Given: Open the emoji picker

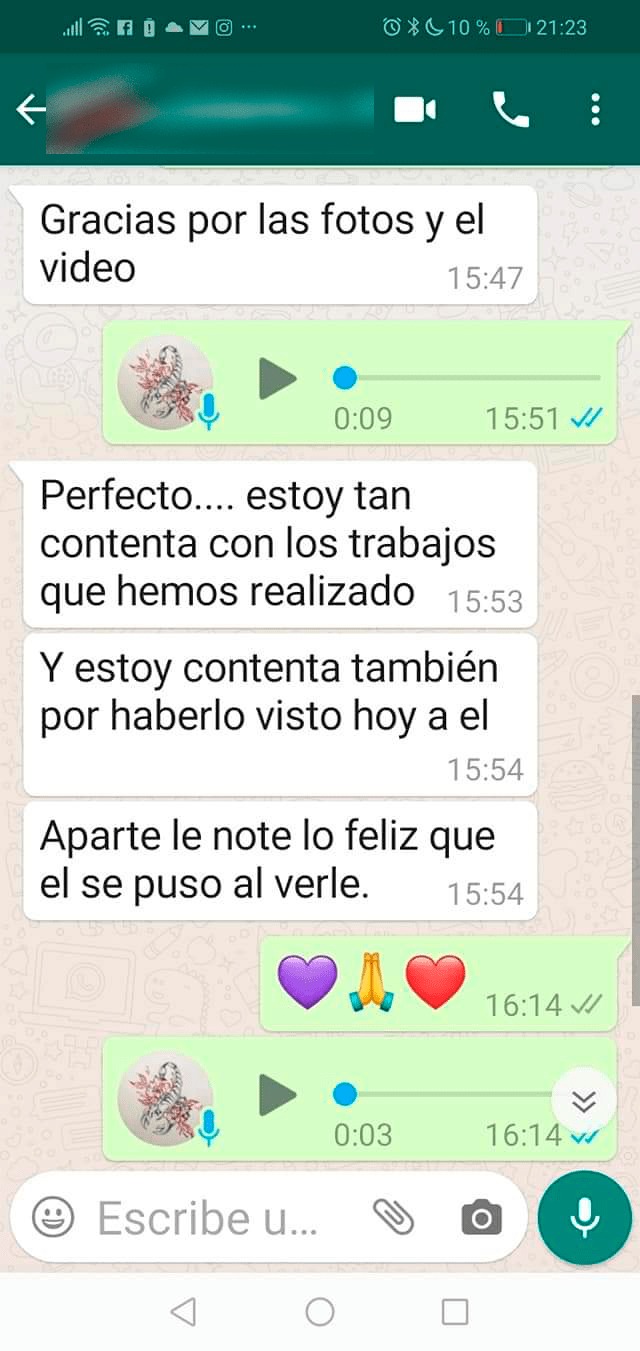Looking at the screenshot, I should pos(53,1217).
